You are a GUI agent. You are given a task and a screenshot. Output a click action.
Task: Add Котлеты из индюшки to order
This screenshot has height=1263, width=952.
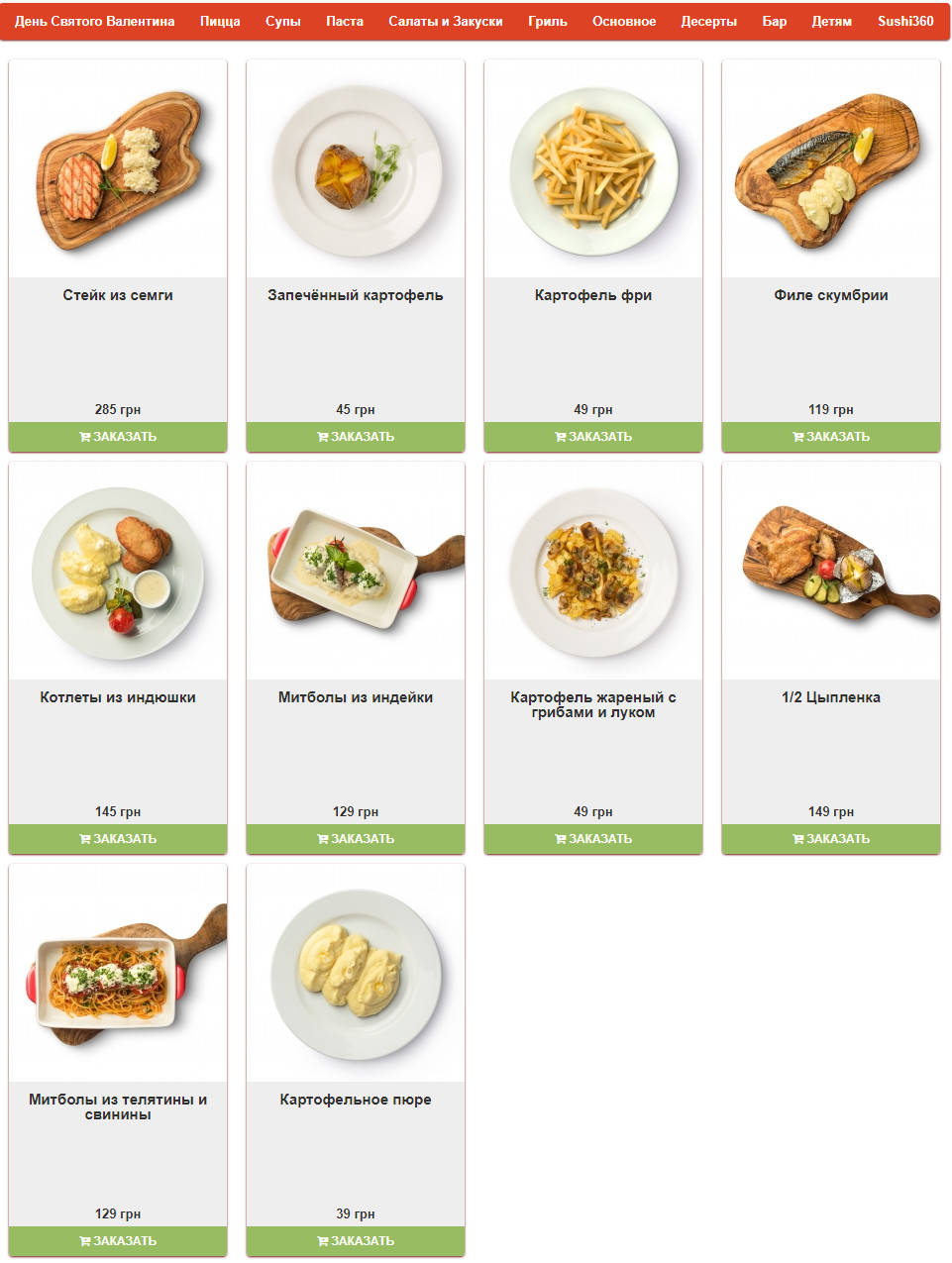tap(118, 839)
